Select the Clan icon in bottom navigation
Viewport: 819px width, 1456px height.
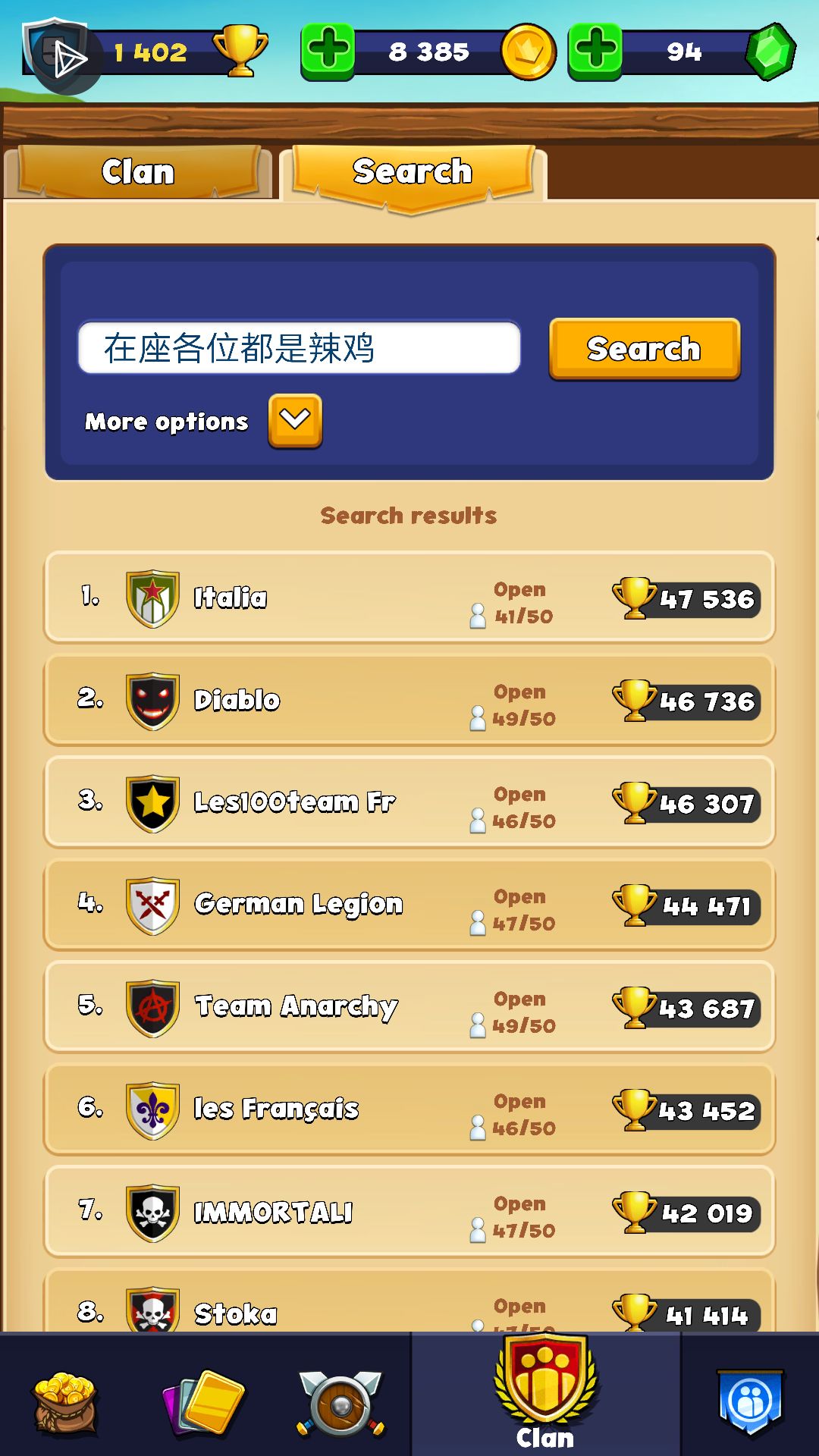pos(544,1388)
